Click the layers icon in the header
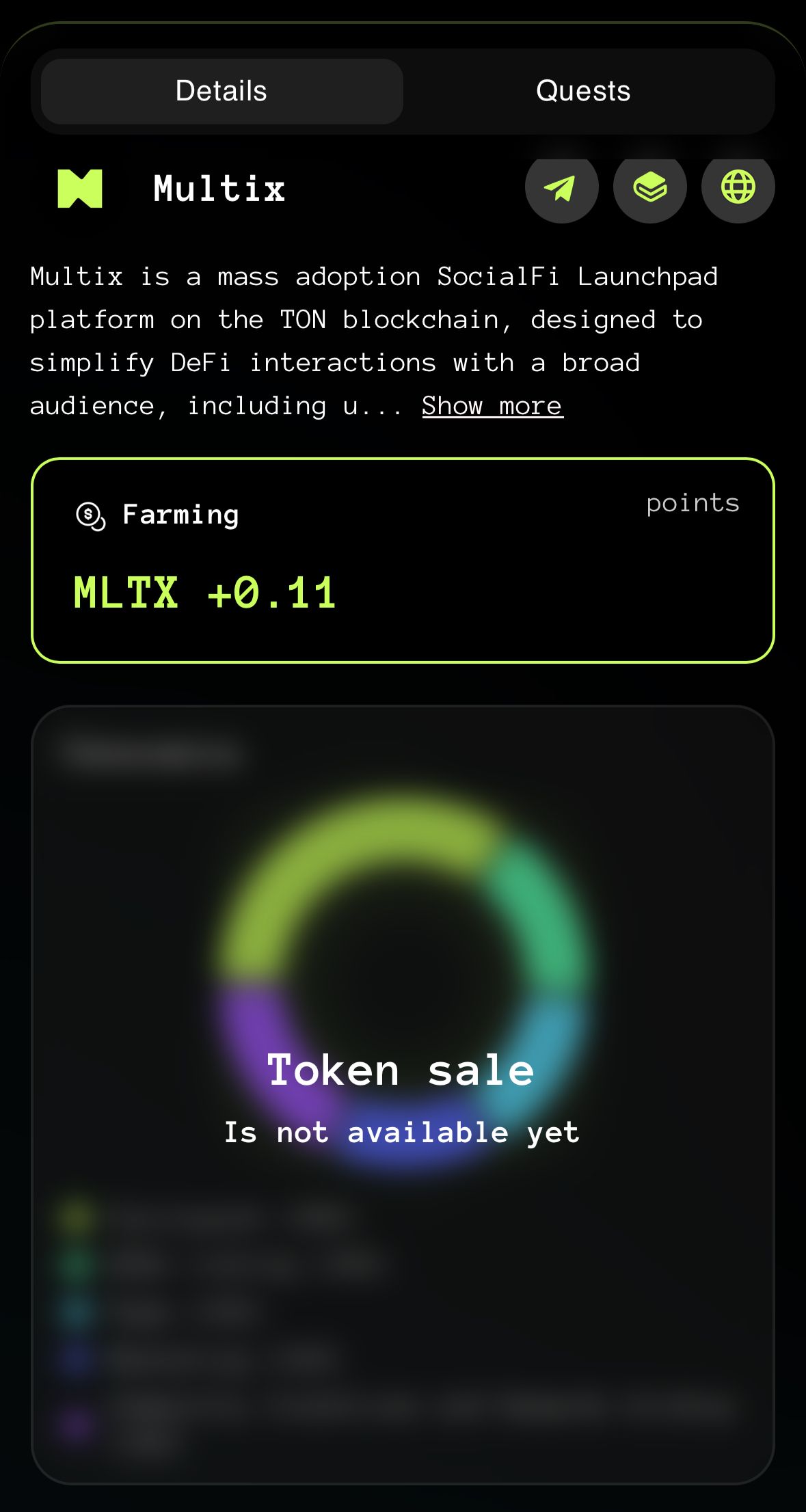Image resolution: width=806 pixels, height=1512 pixels. pyautogui.click(x=649, y=187)
